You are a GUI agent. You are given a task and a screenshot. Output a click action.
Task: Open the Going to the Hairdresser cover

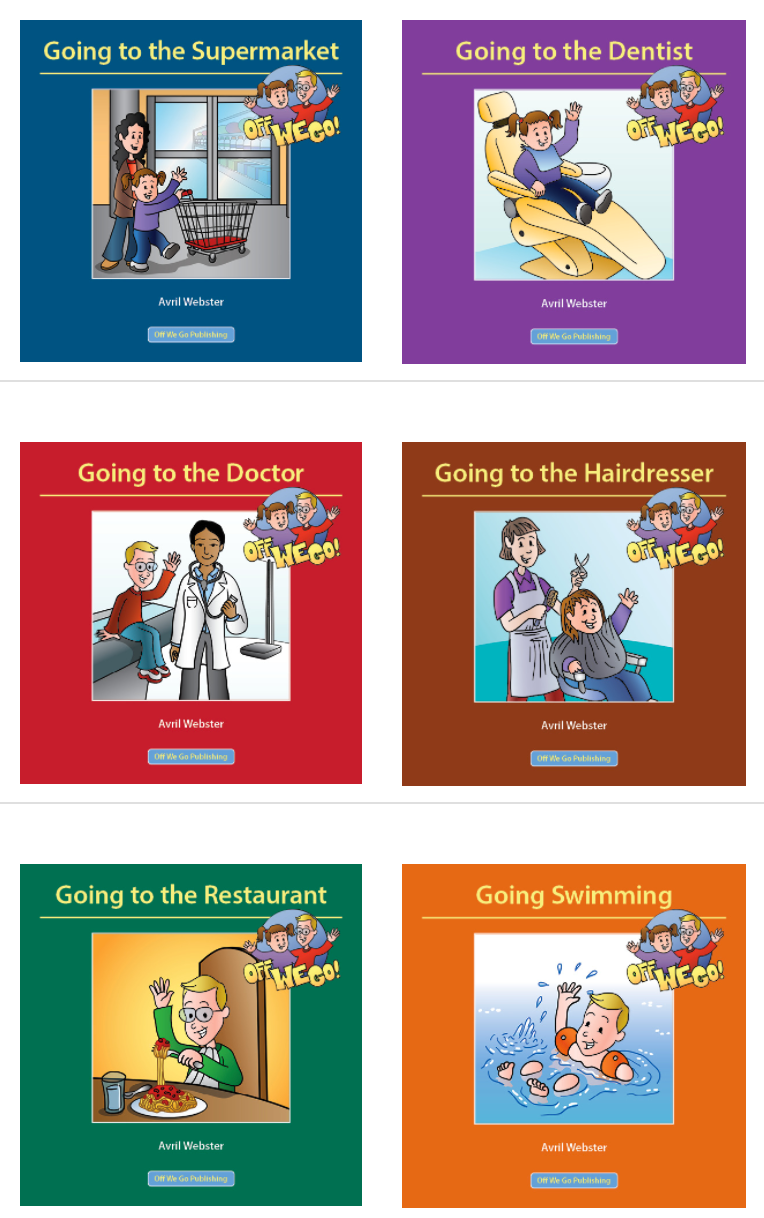click(x=573, y=612)
